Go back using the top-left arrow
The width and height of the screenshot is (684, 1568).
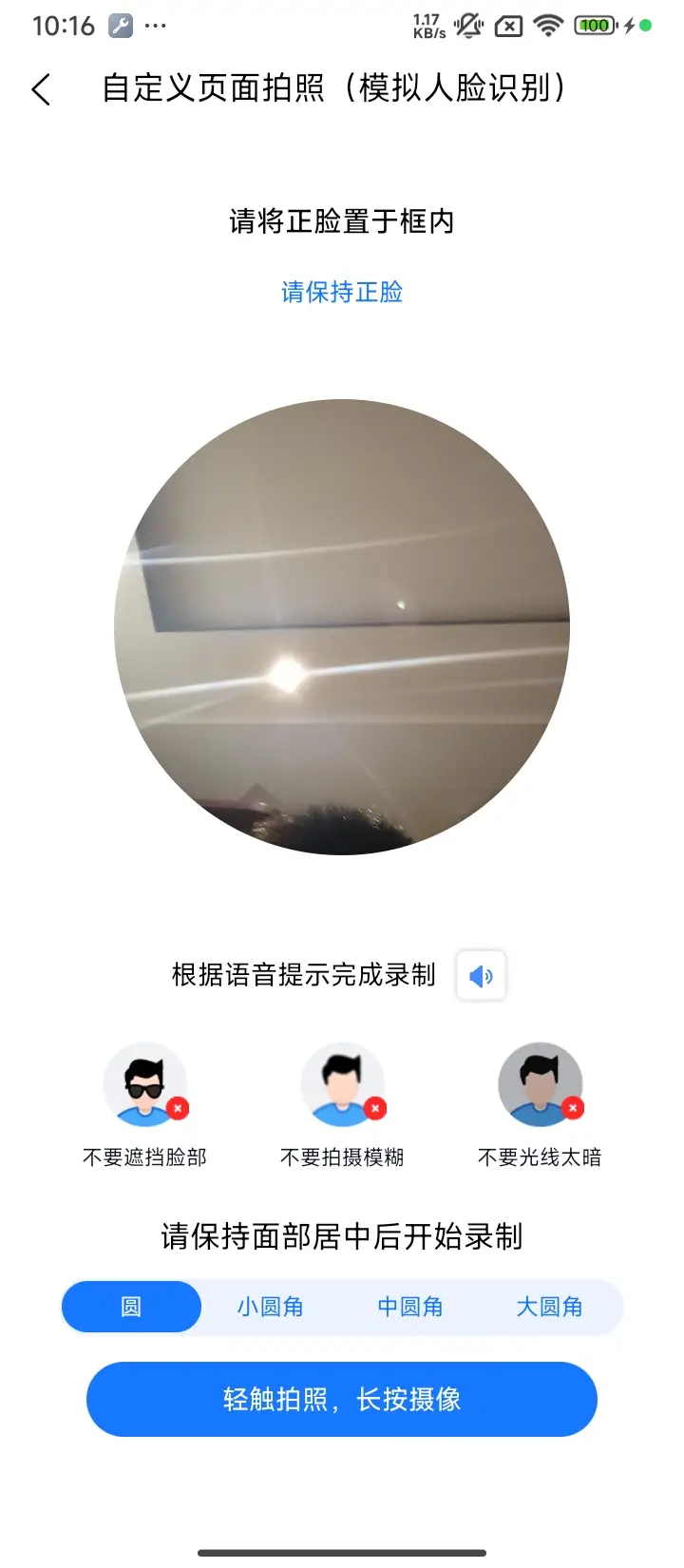coord(41,89)
